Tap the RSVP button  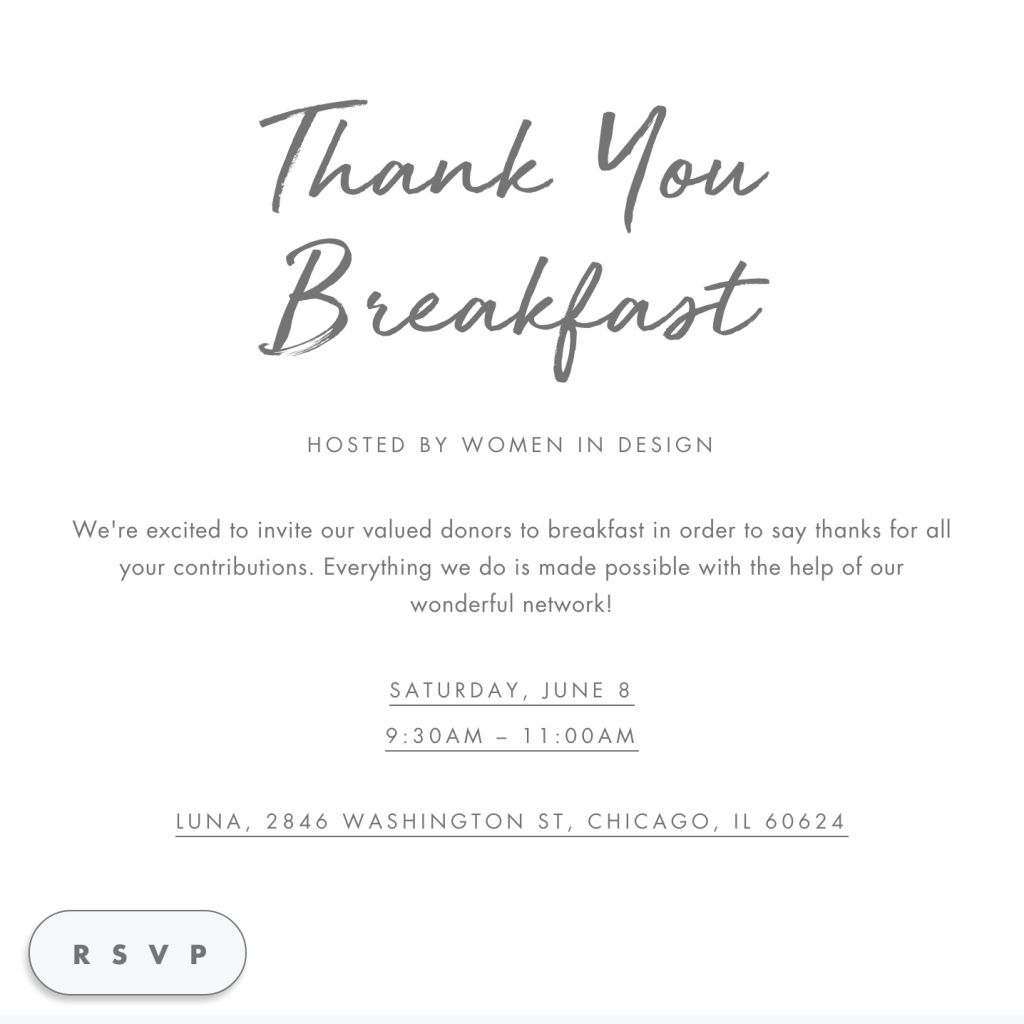[138, 953]
